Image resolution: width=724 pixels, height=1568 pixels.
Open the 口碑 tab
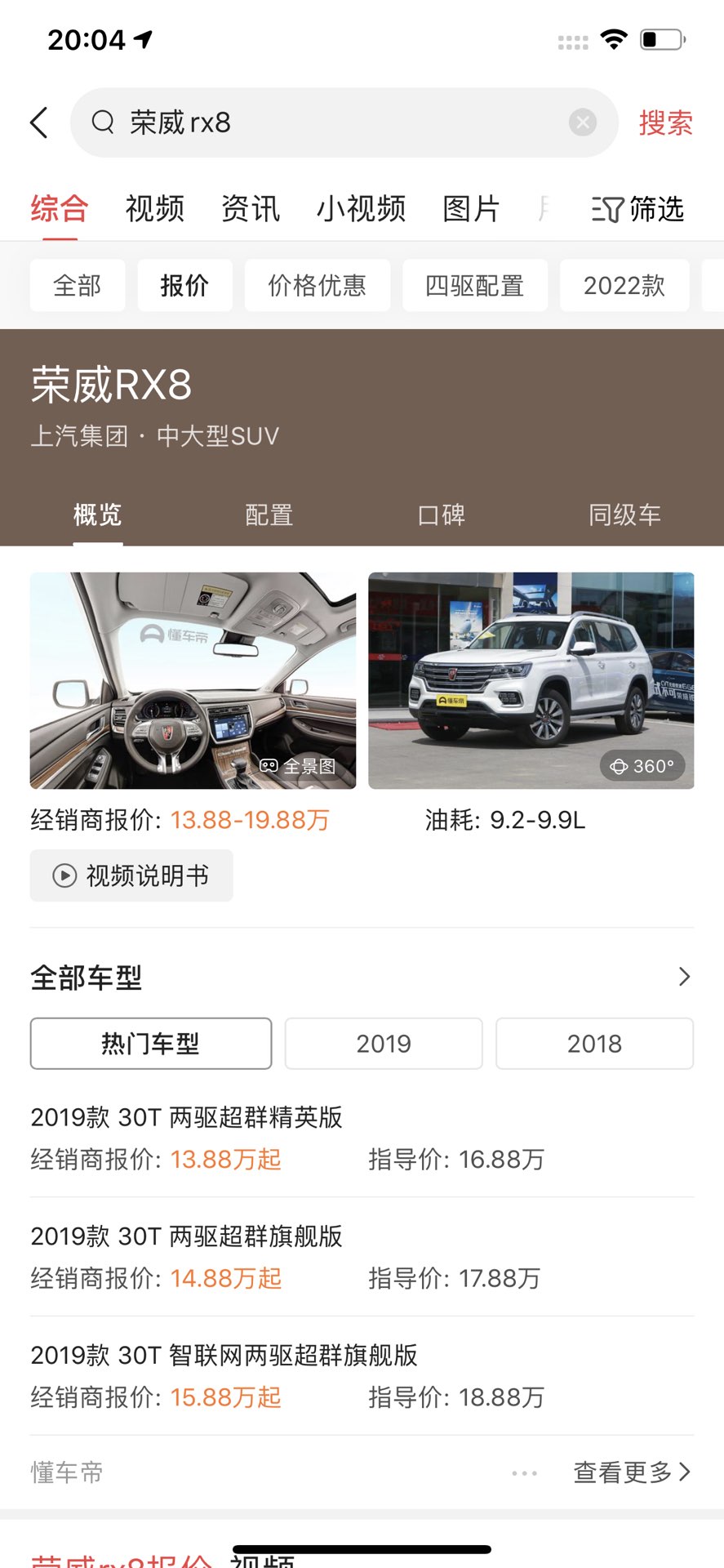(x=442, y=515)
